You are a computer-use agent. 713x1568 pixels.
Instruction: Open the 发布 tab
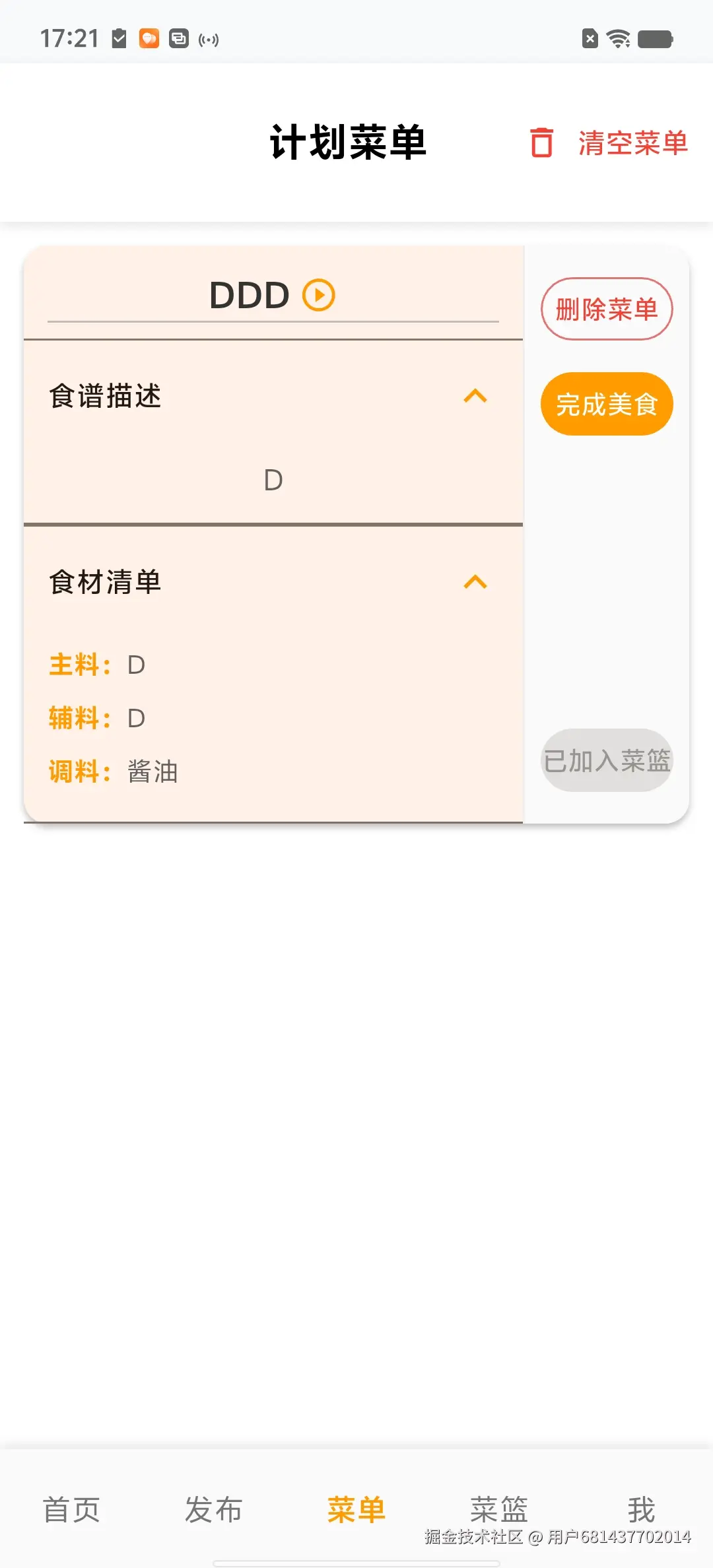coord(214,1509)
